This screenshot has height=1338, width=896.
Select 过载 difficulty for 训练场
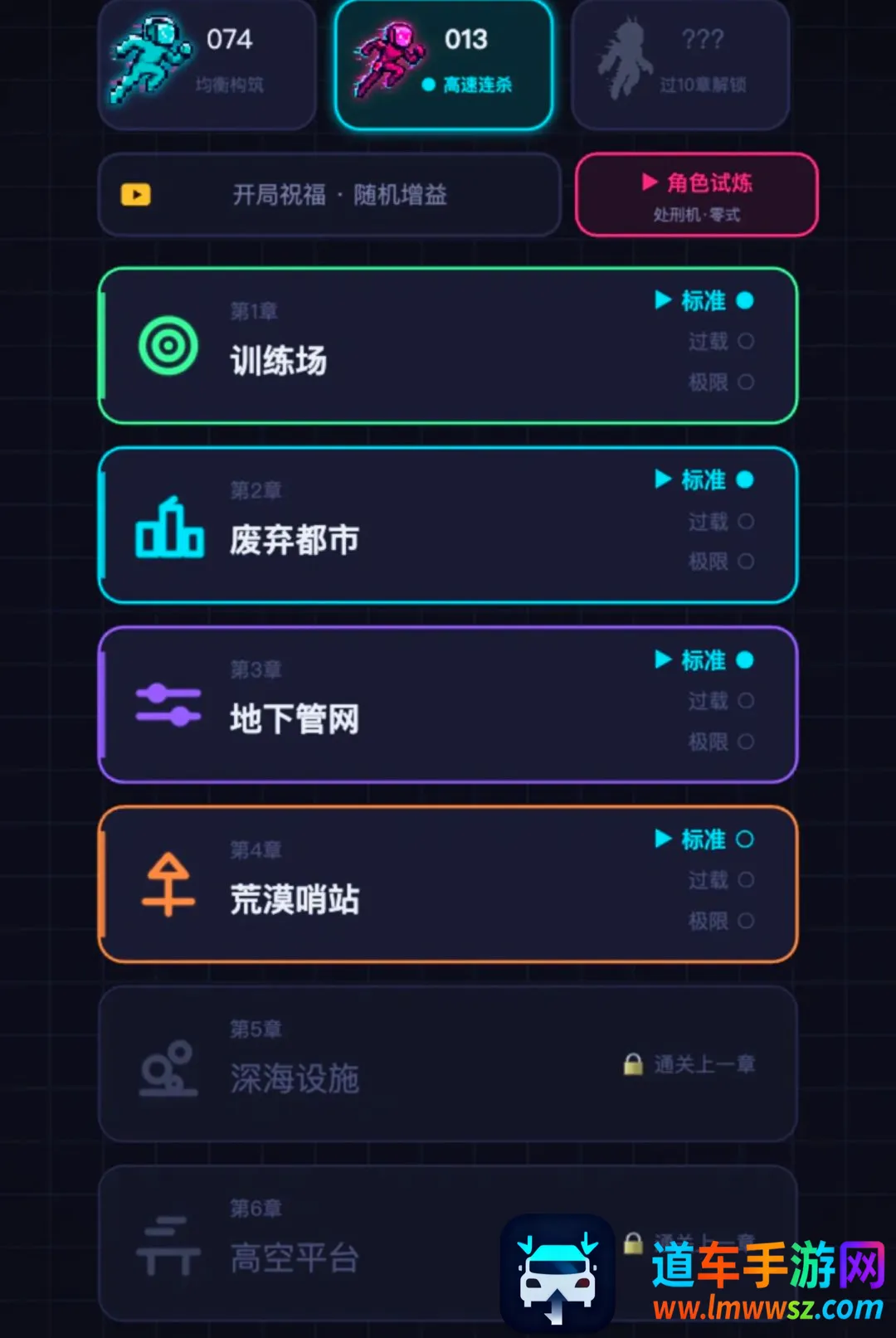(x=720, y=341)
